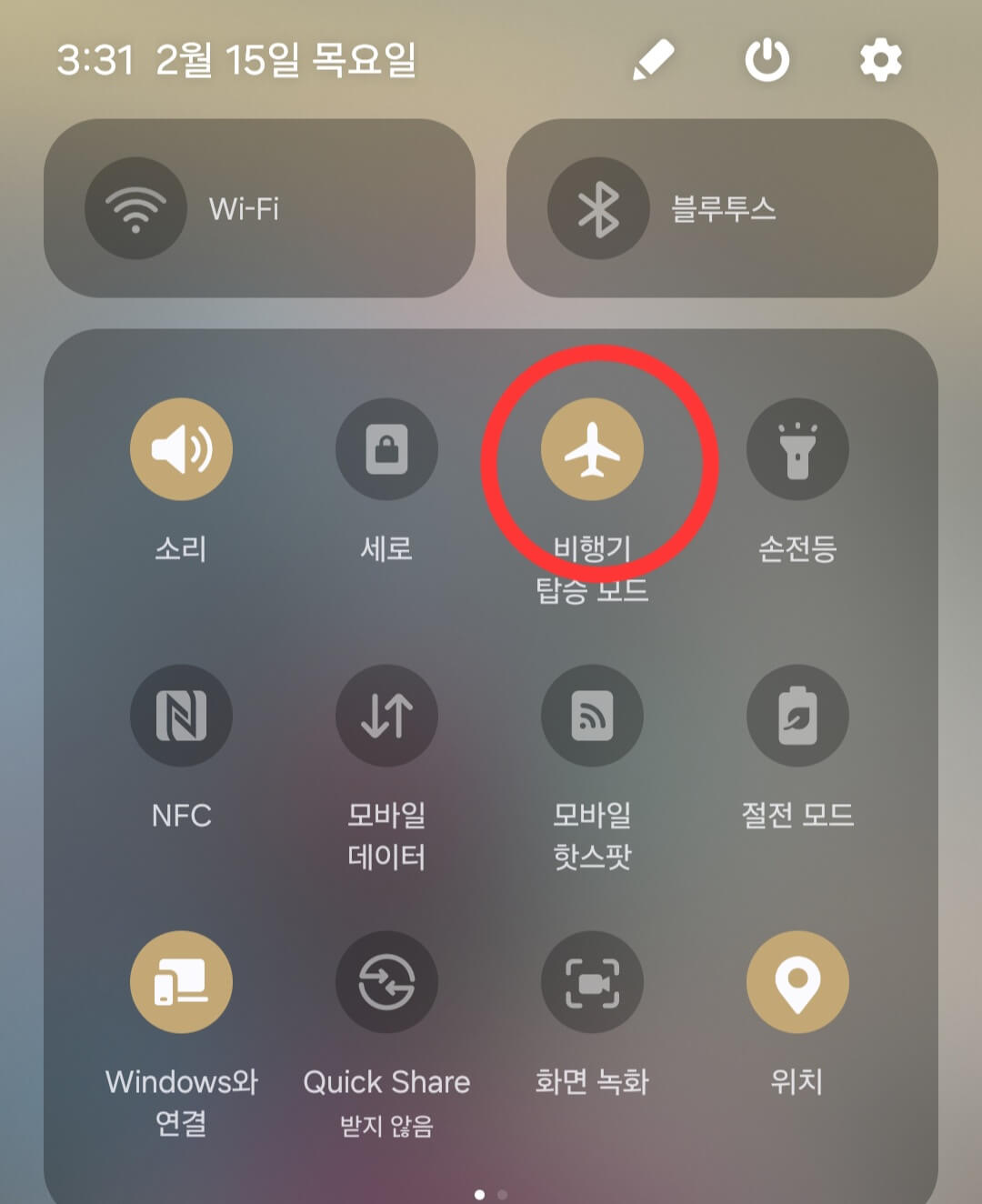Screen dimensions: 982x1204
Task: Start screen recording via 화면 녹화 icon
Action: tap(593, 982)
